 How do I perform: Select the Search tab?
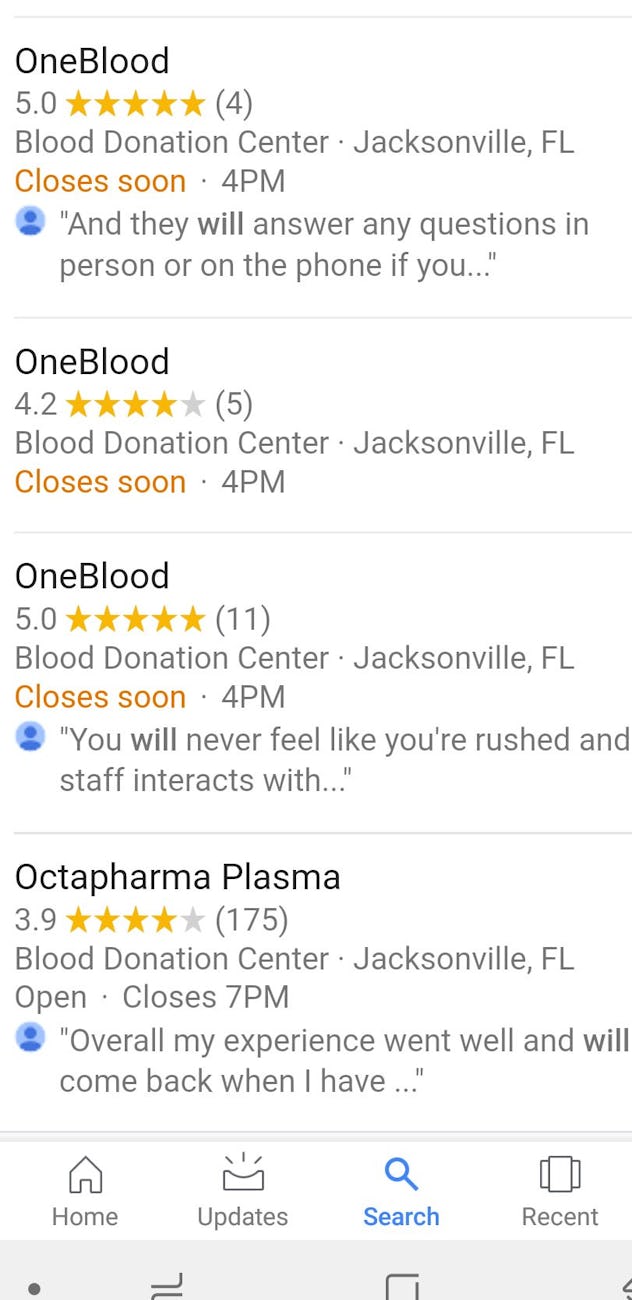401,1190
